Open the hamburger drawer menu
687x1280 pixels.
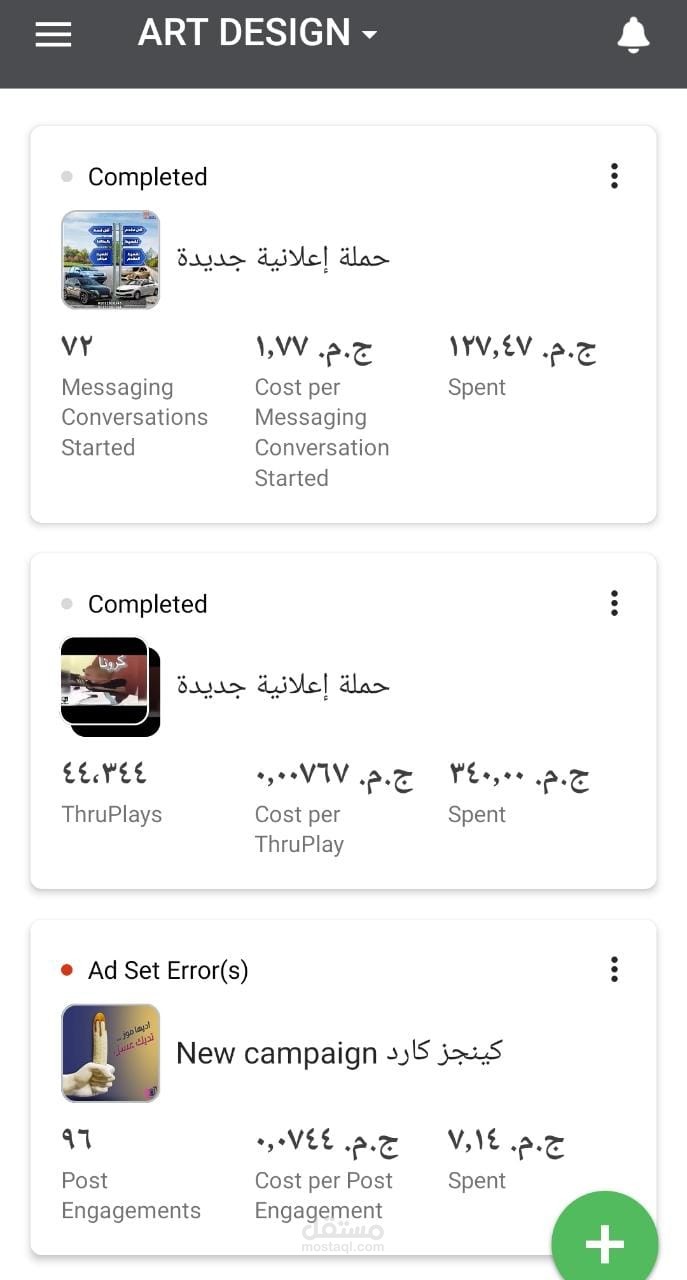[53, 35]
